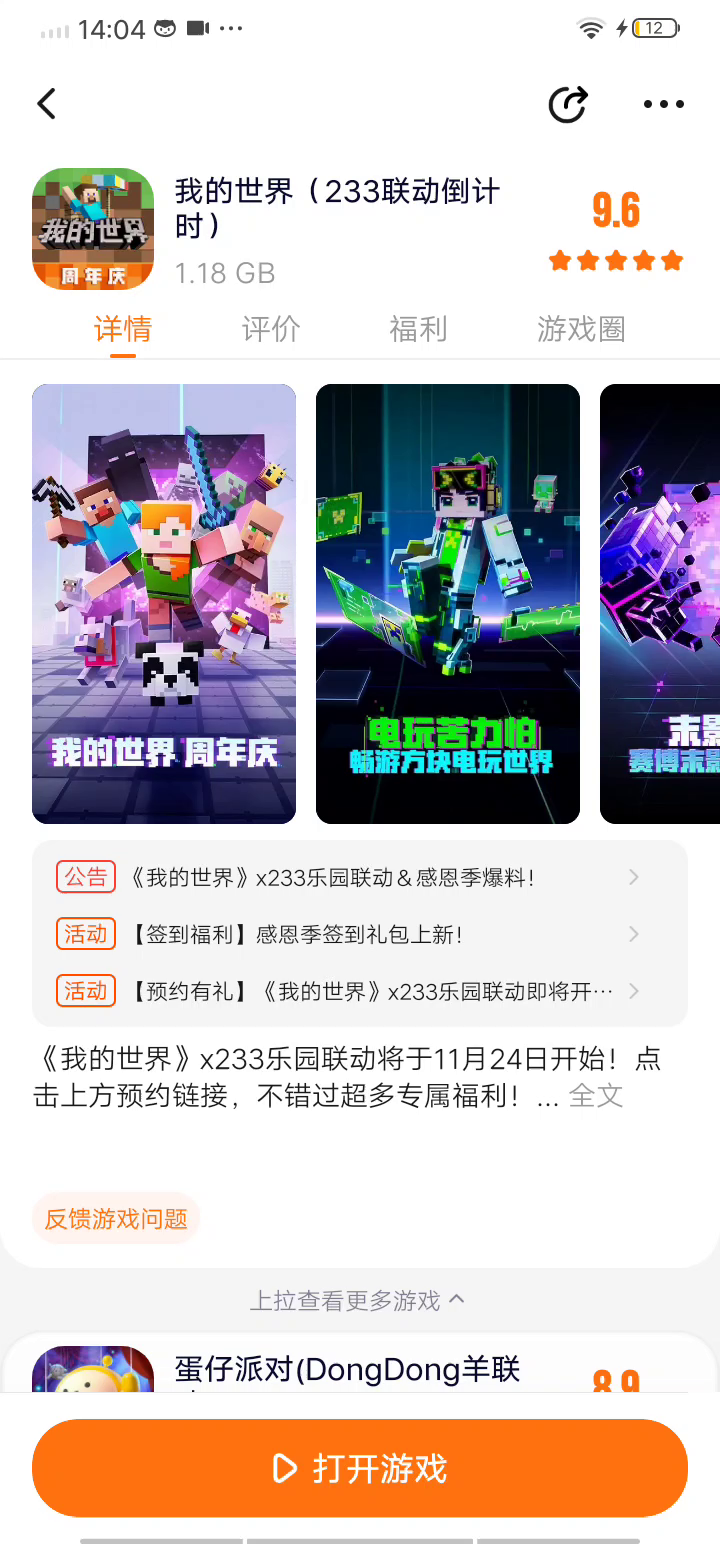The width and height of the screenshot is (720, 1544).
Task: Tap 上拉查看更多游戏 to see more games
Action: [357, 1300]
